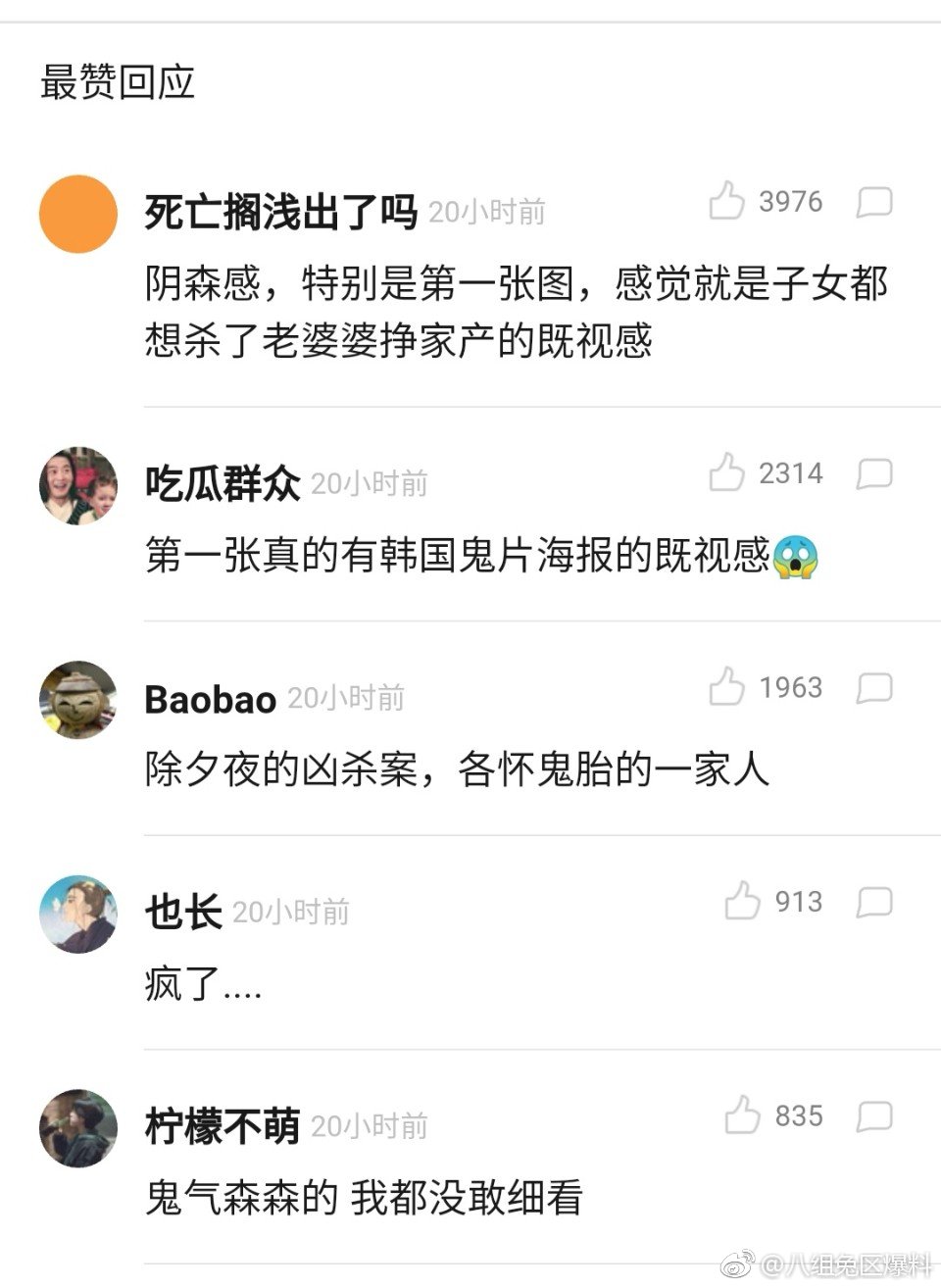Open 柠檬不萌's profile avatar
This screenshot has width=941, height=1288.
pos(78,1128)
